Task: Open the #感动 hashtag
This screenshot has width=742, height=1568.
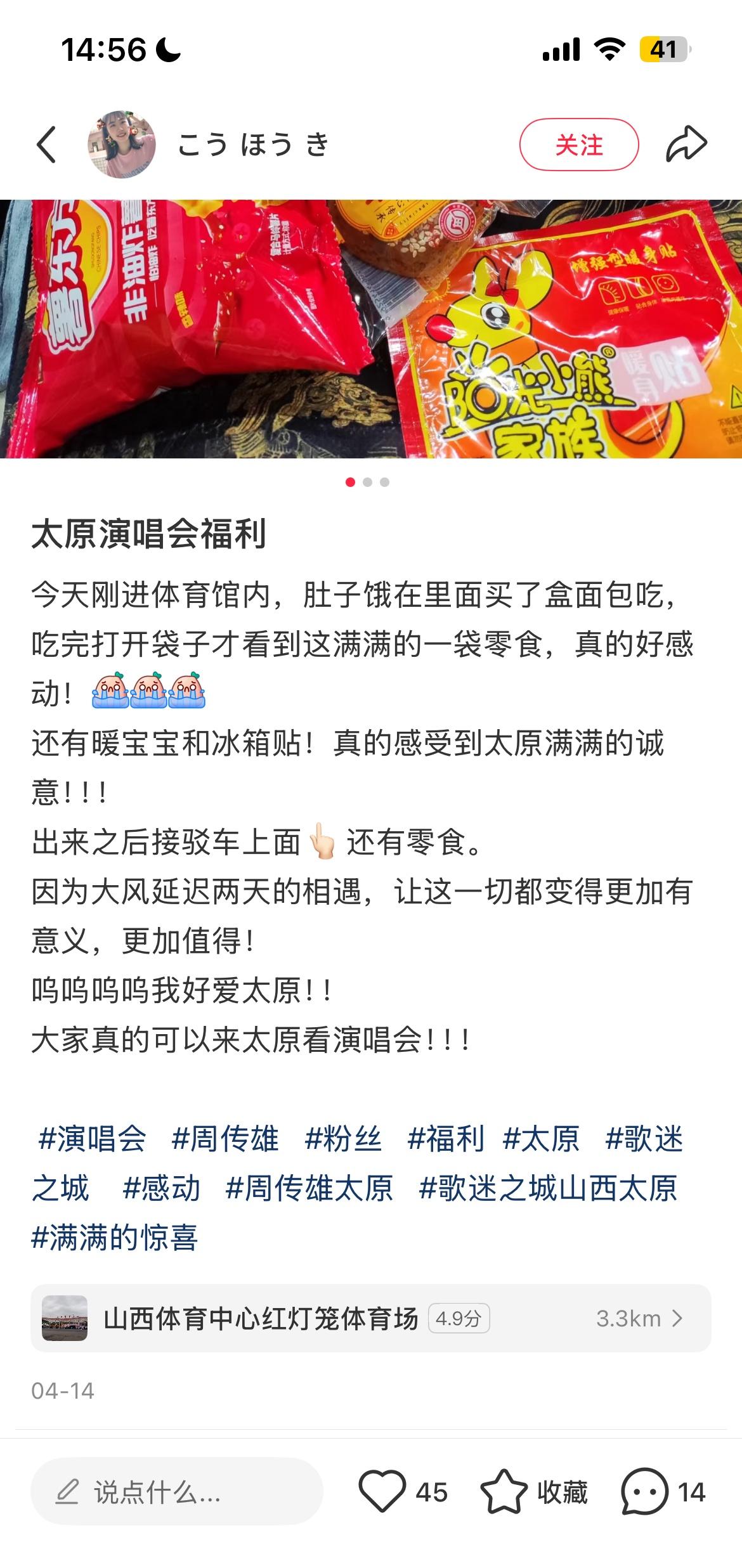Action: 161,1188
